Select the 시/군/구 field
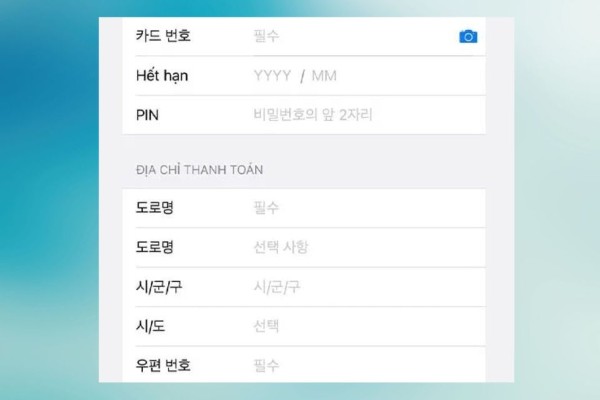 coord(340,287)
